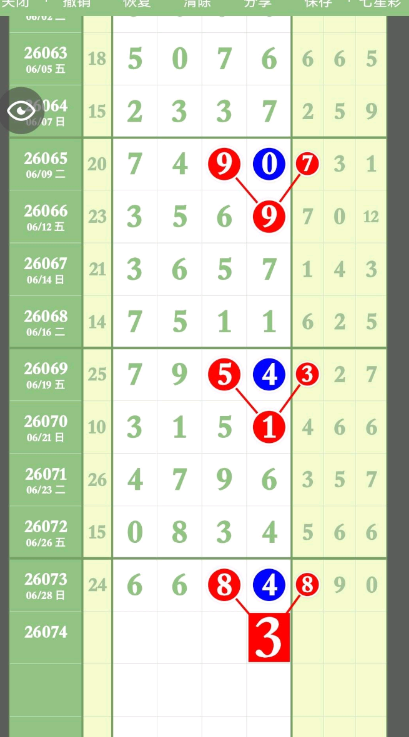Save the chart with 保存
This screenshot has width=409, height=737.
318,3
